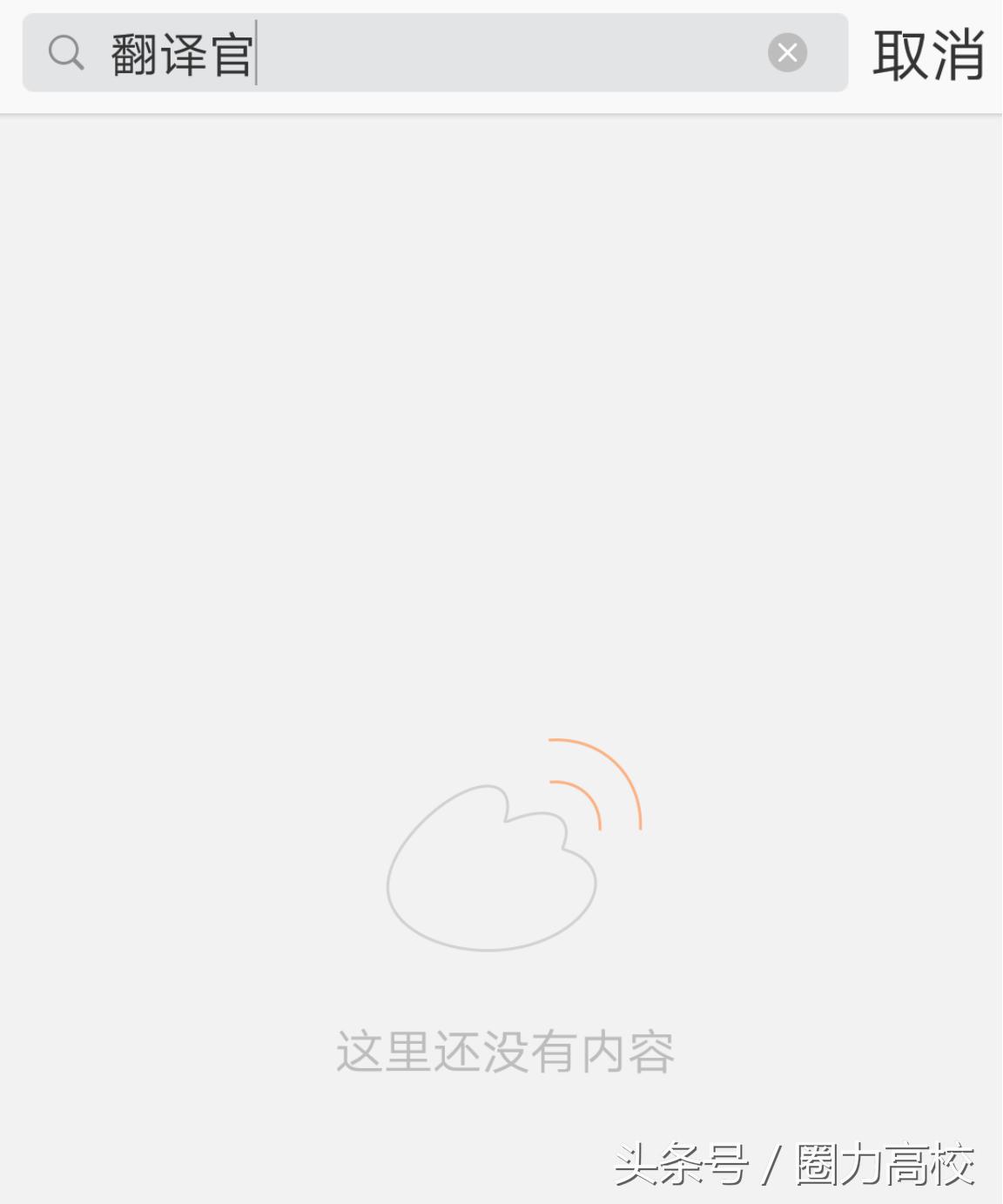Click 取消 to exit the search
1003x1204 pixels.
pos(929,54)
